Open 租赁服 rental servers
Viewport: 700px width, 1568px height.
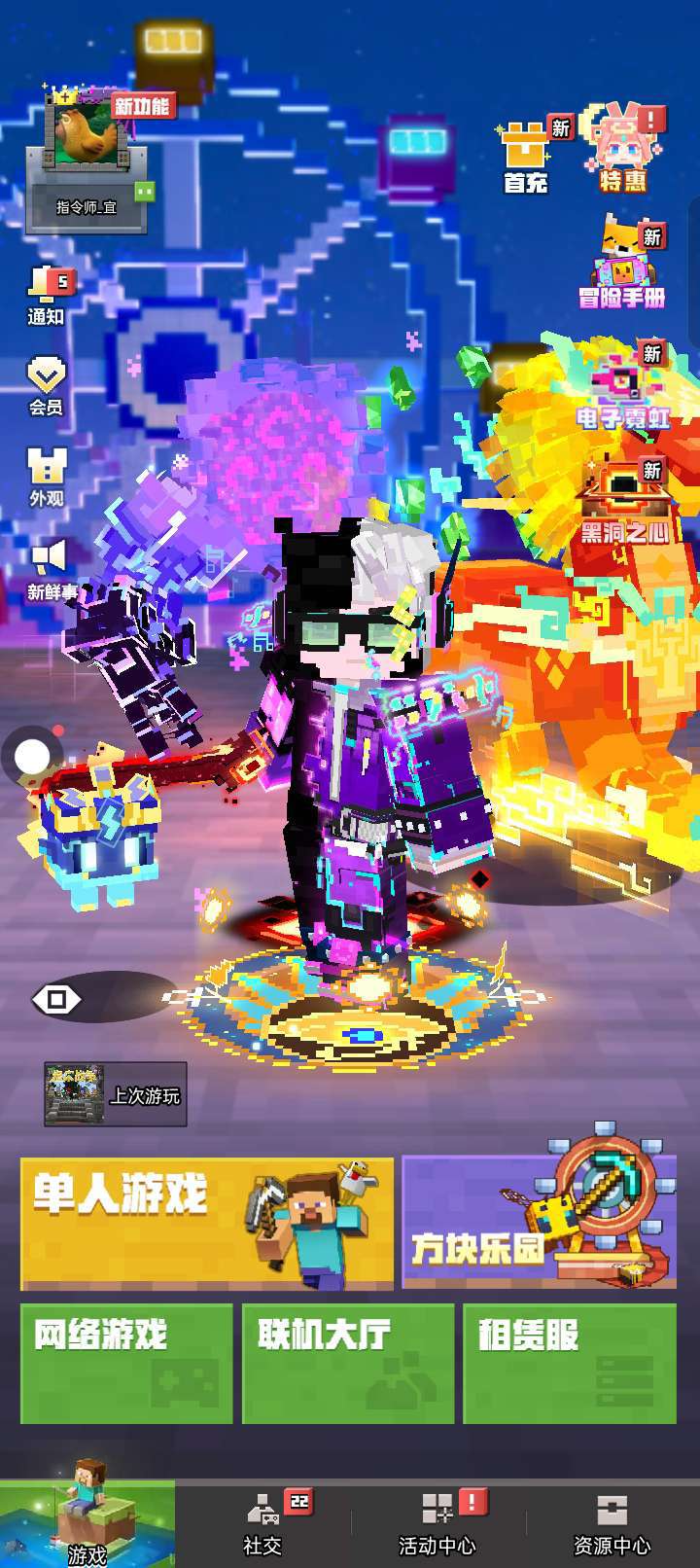[569, 1363]
